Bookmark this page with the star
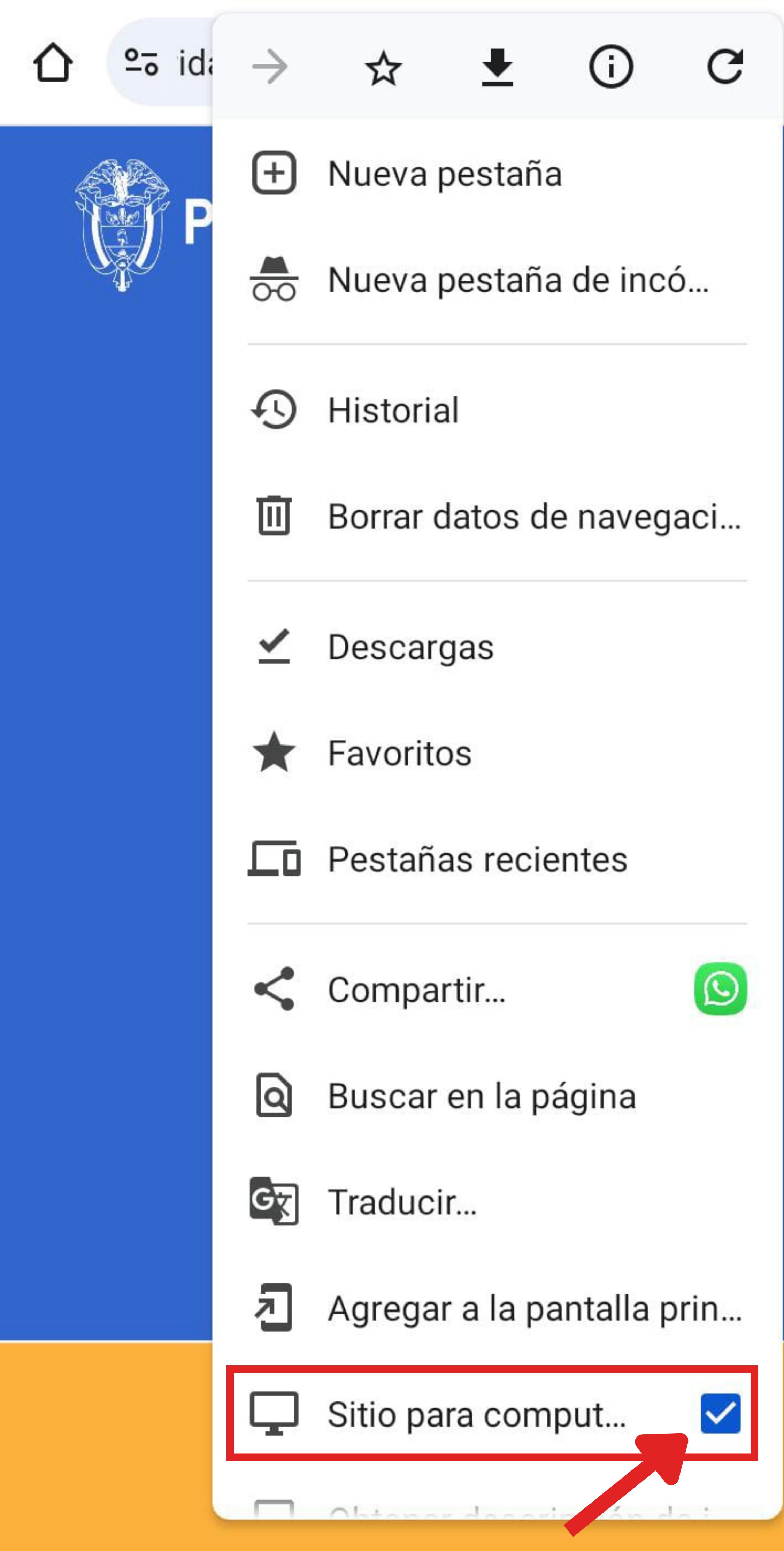Image resolution: width=784 pixels, height=1551 pixels. (383, 67)
